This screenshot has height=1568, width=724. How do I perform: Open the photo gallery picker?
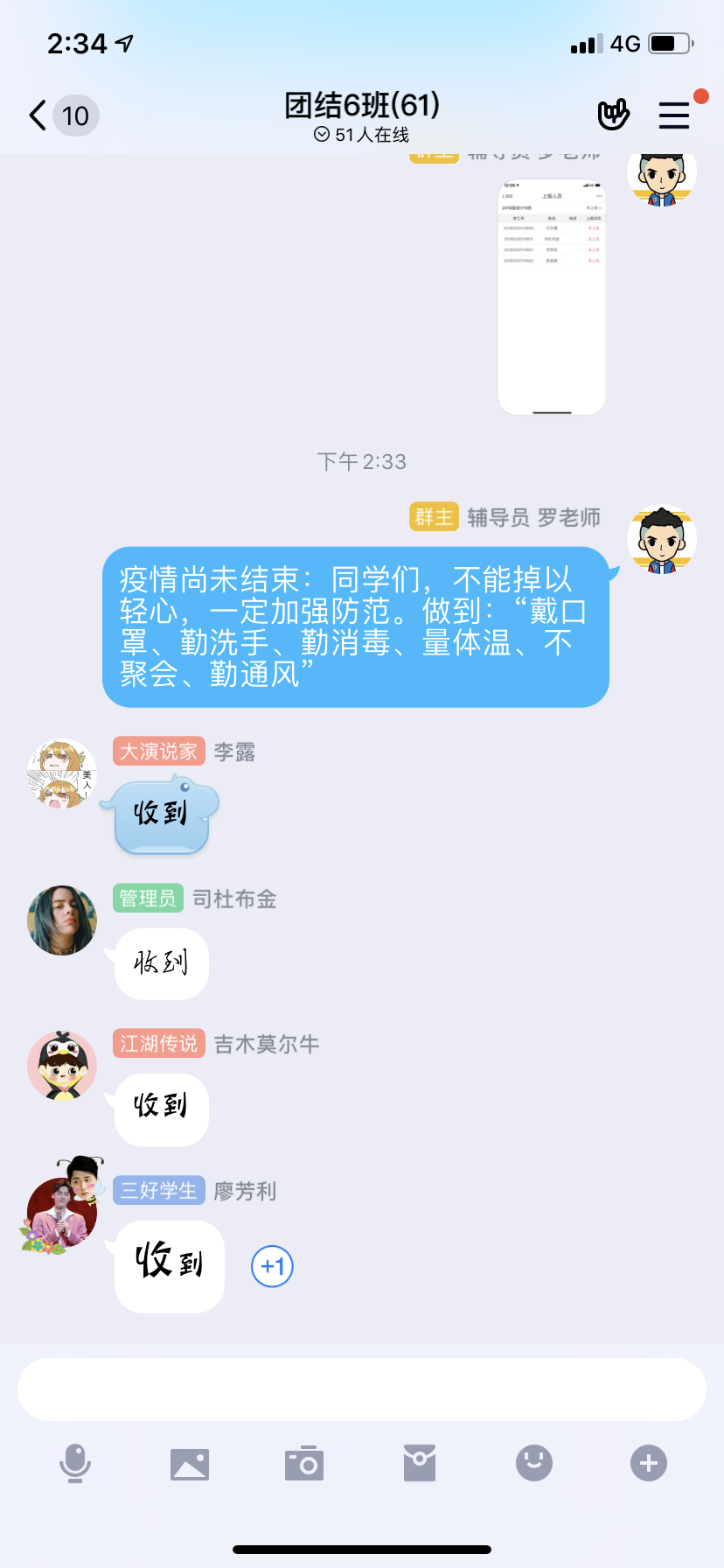point(190,1463)
